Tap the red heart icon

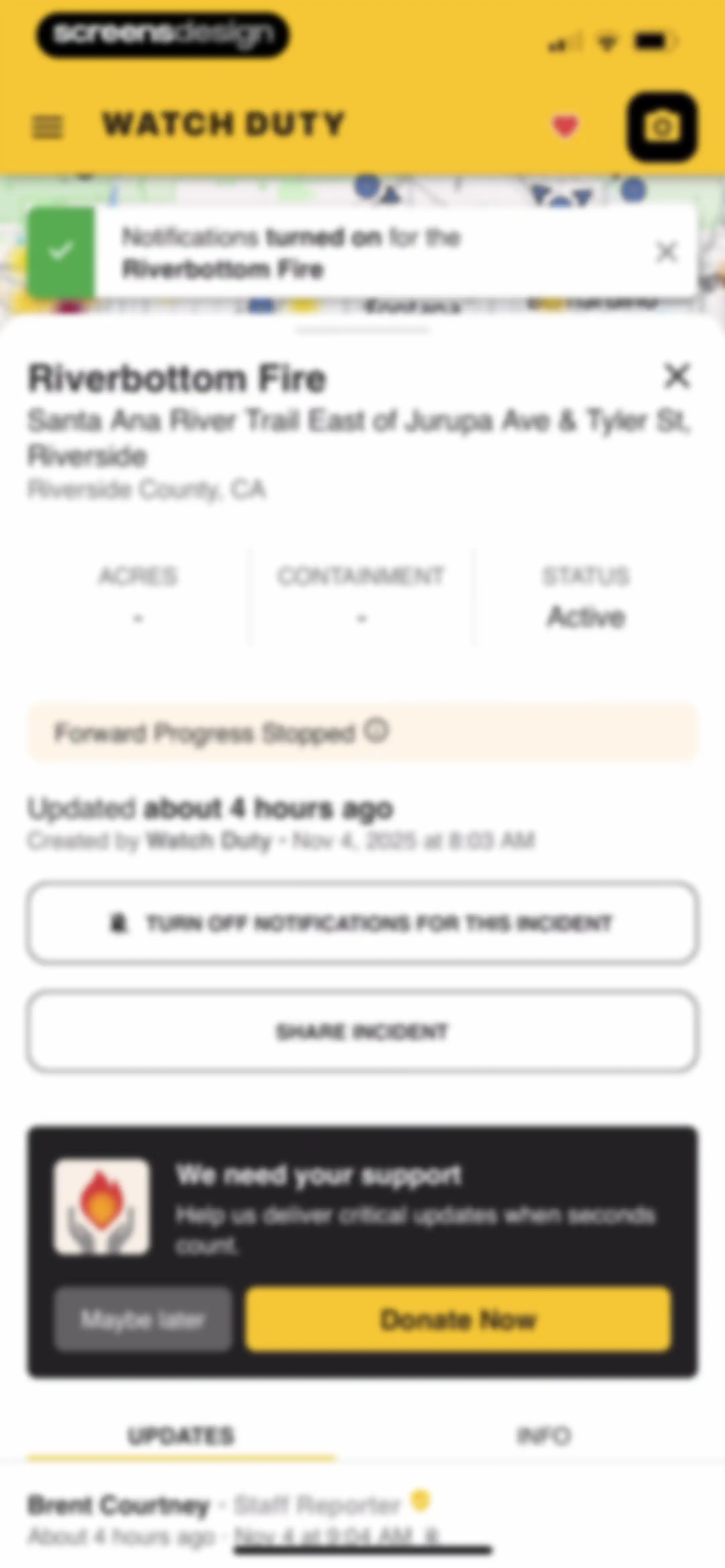(565, 126)
